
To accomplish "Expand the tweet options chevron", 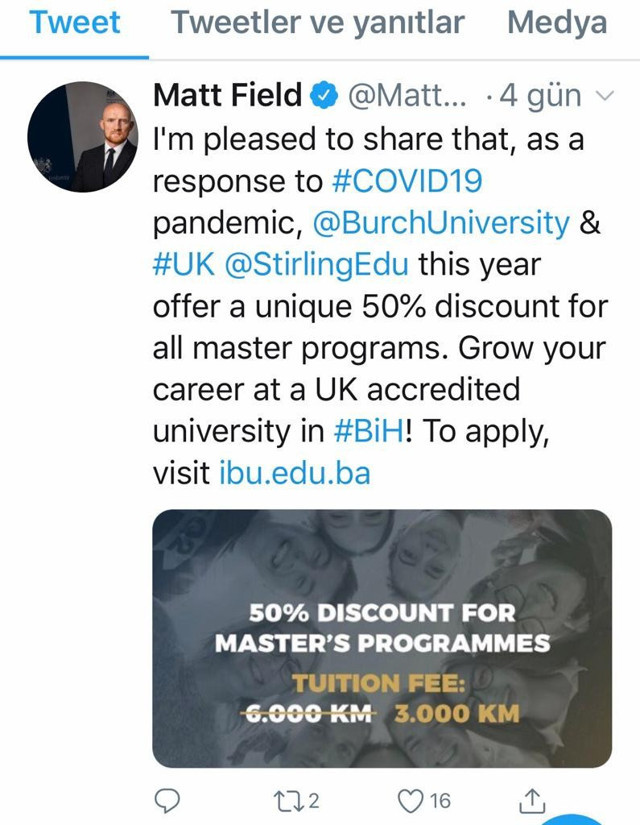I will pyautogui.click(x=603, y=97).
